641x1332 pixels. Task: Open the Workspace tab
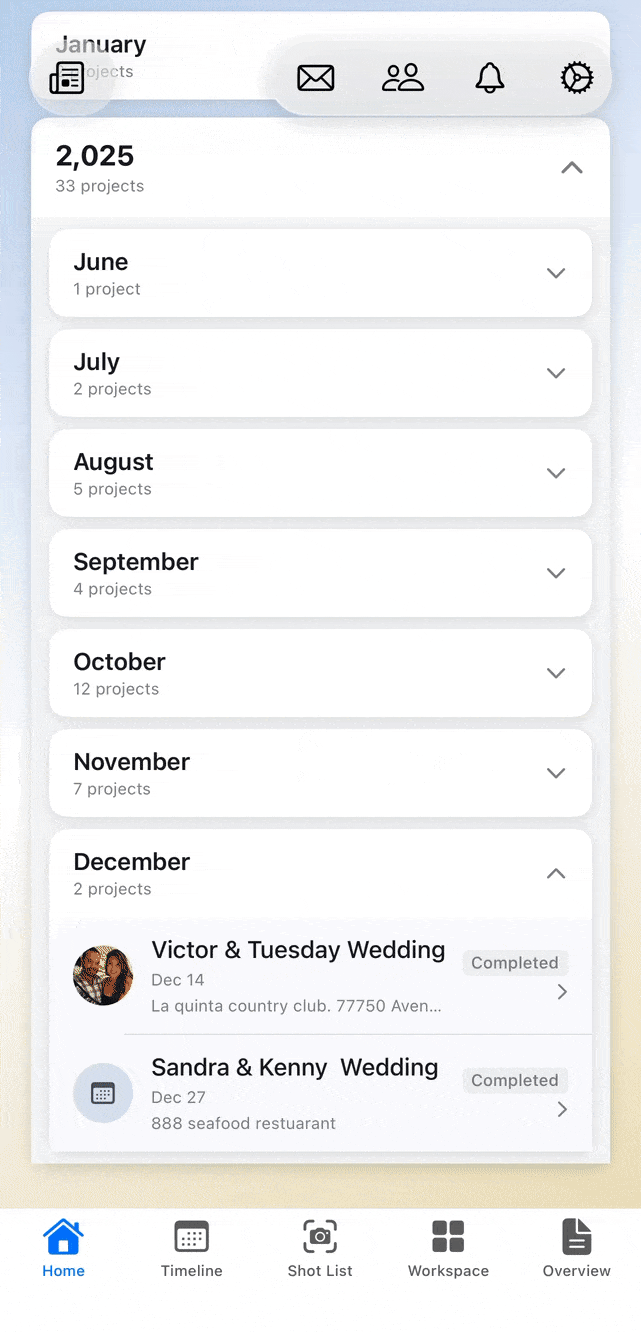click(448, 1249)
